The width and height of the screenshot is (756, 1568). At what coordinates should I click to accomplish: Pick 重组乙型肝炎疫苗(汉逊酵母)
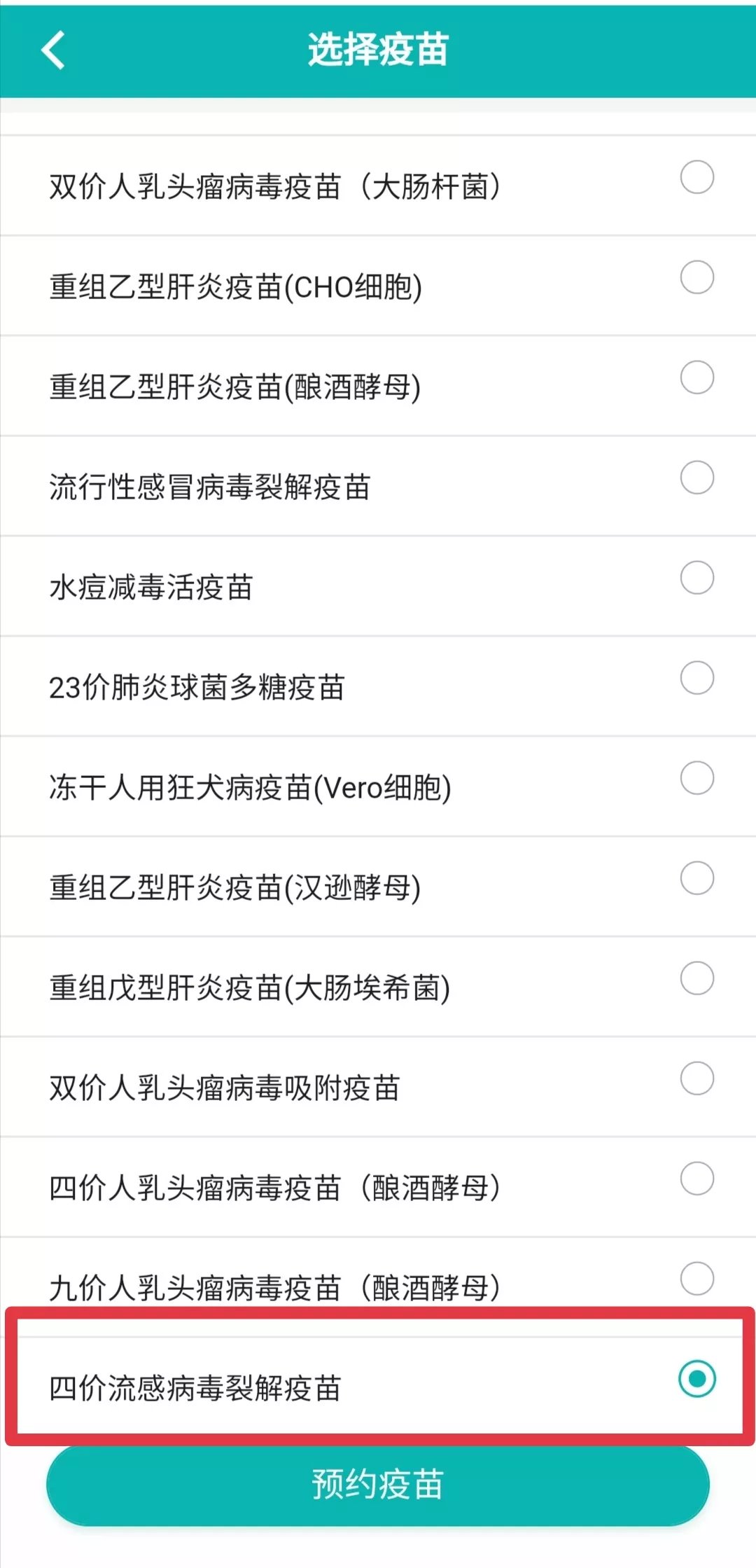tap(696, 878)
